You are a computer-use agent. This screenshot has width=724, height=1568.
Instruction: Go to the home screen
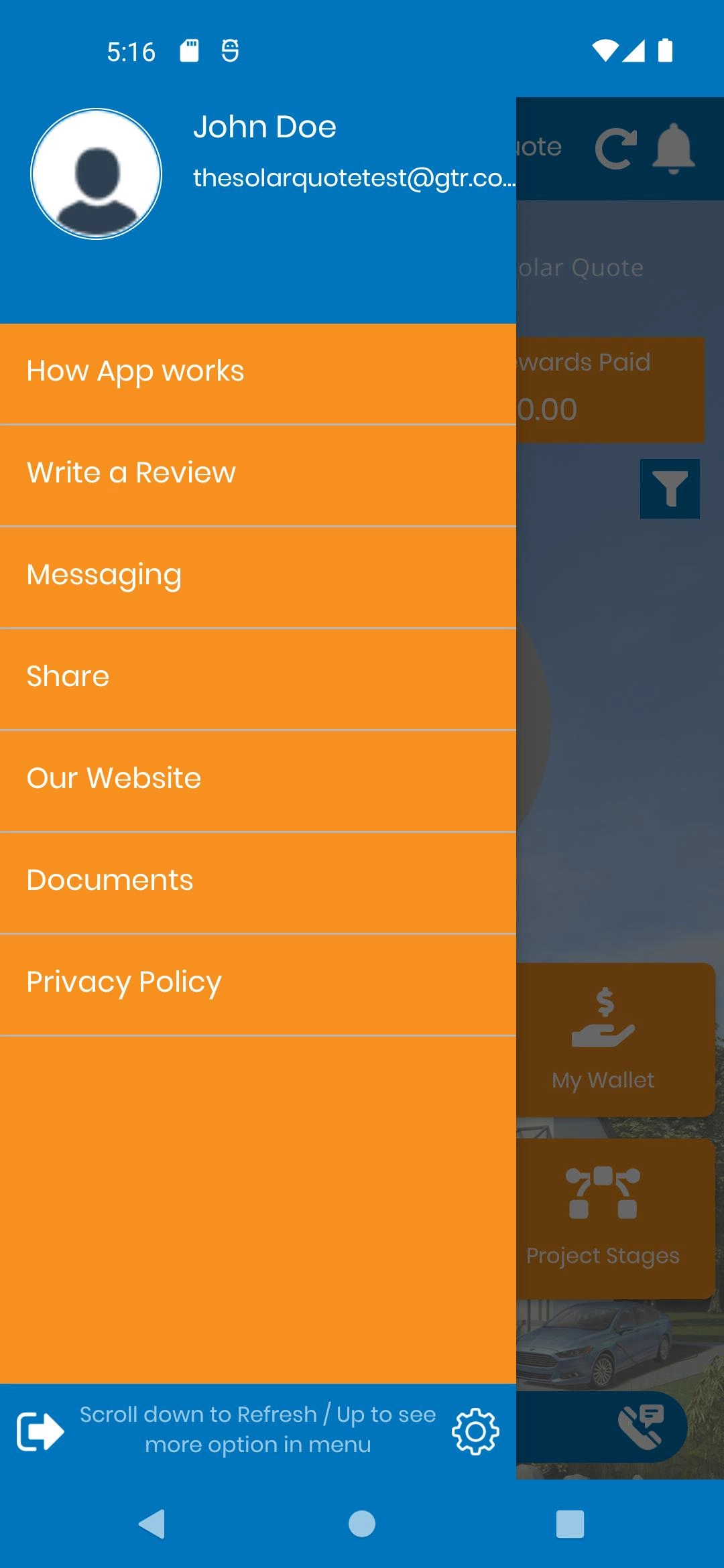(362, 1524)
